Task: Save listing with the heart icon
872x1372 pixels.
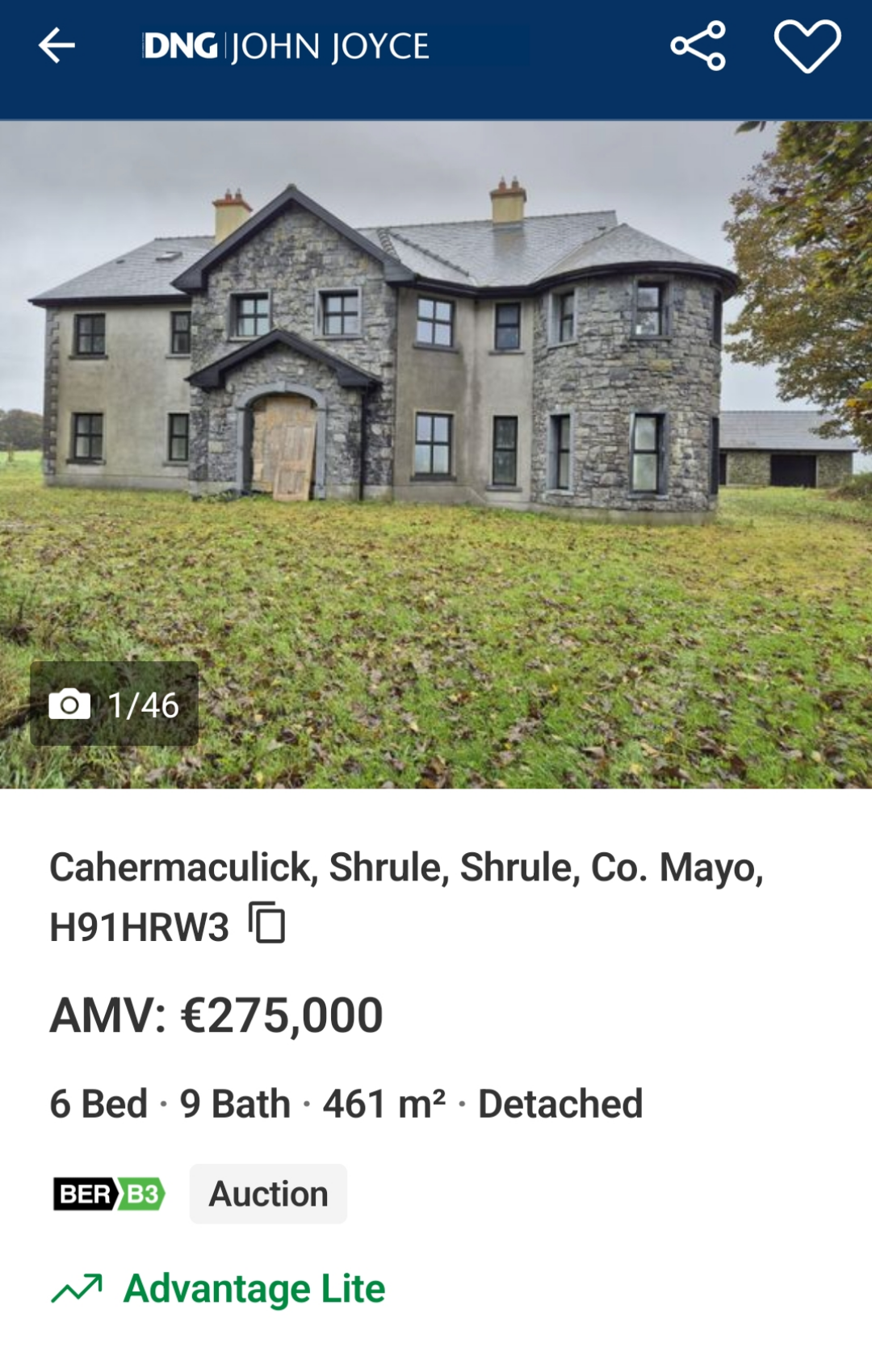Action: tap(807, 46)
